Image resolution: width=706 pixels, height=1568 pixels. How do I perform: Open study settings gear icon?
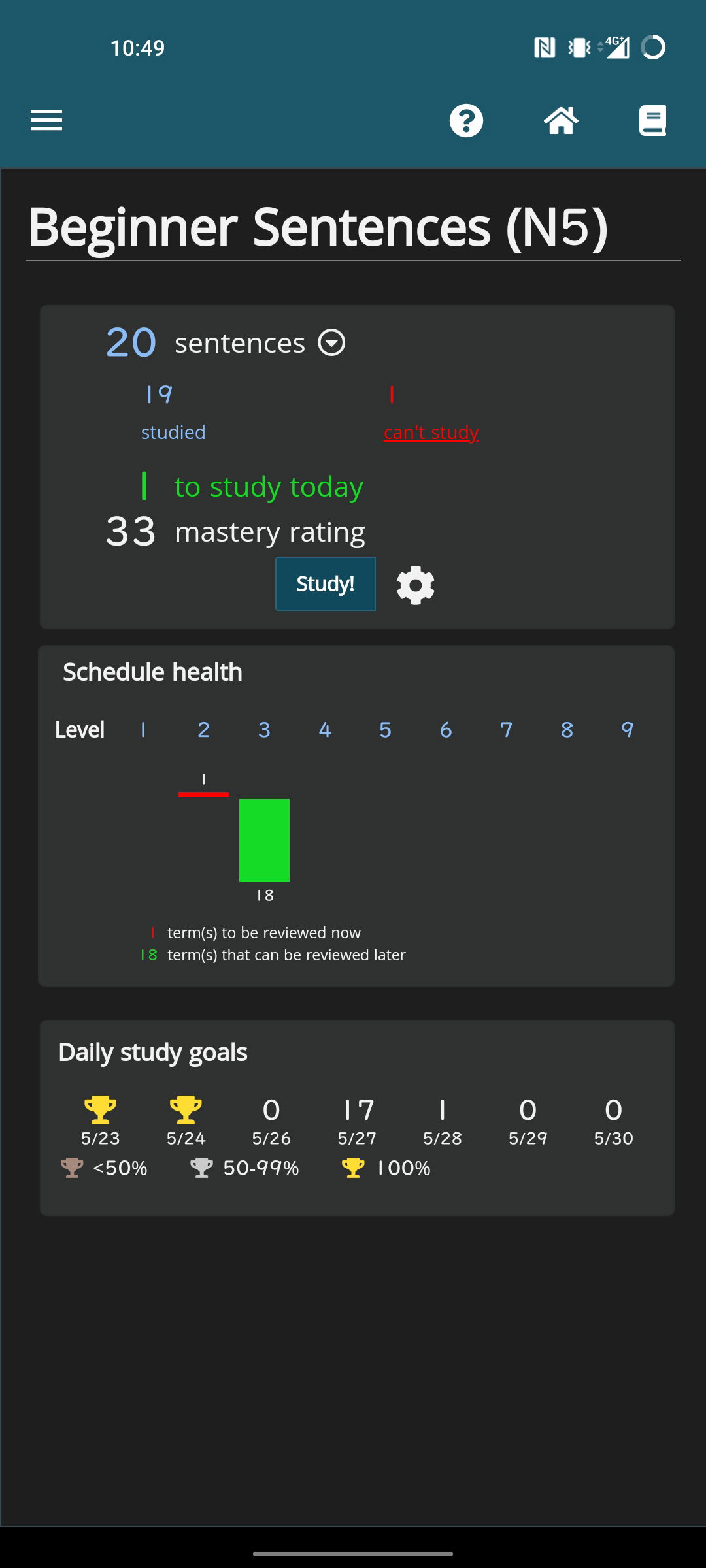[x=416, y=585]
